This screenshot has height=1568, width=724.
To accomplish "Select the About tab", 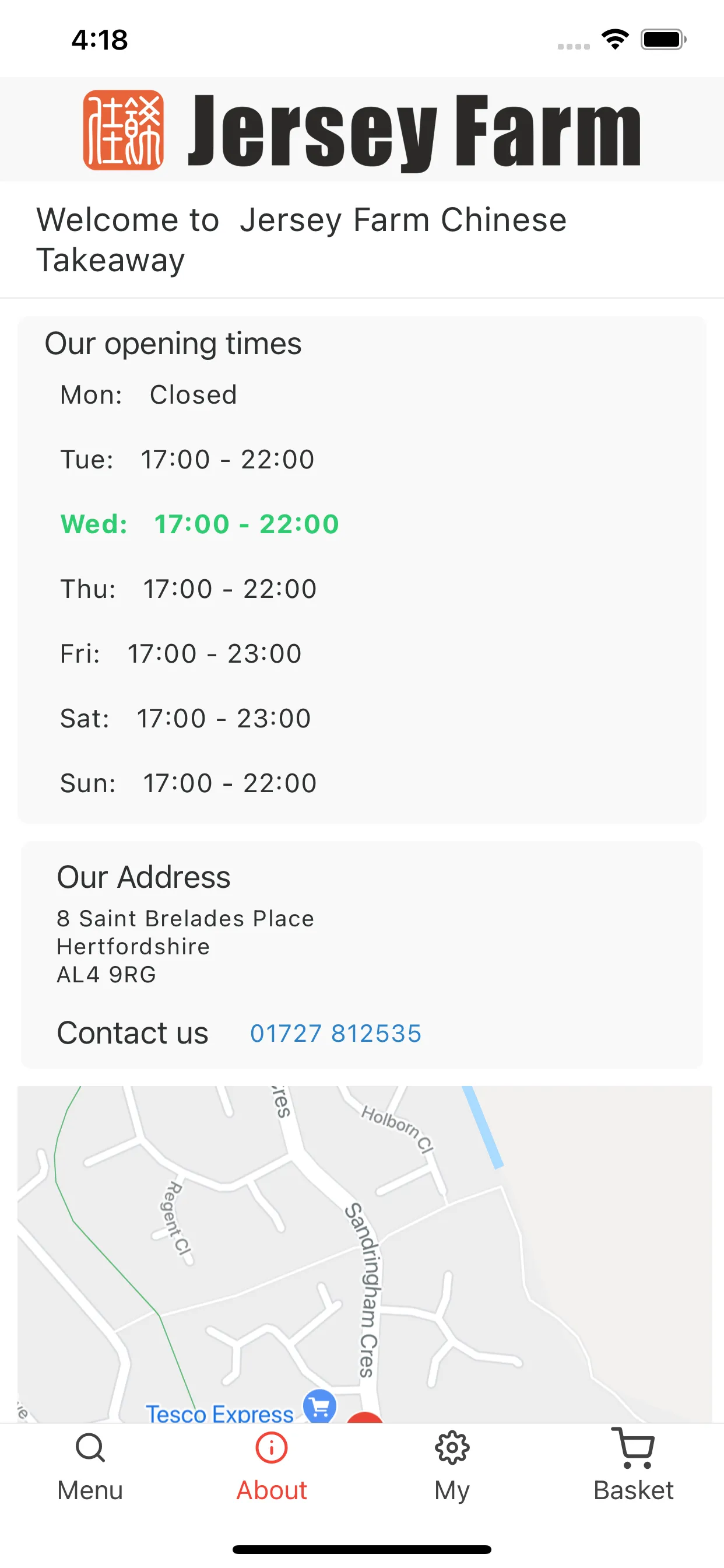I will click(271, 1467).
